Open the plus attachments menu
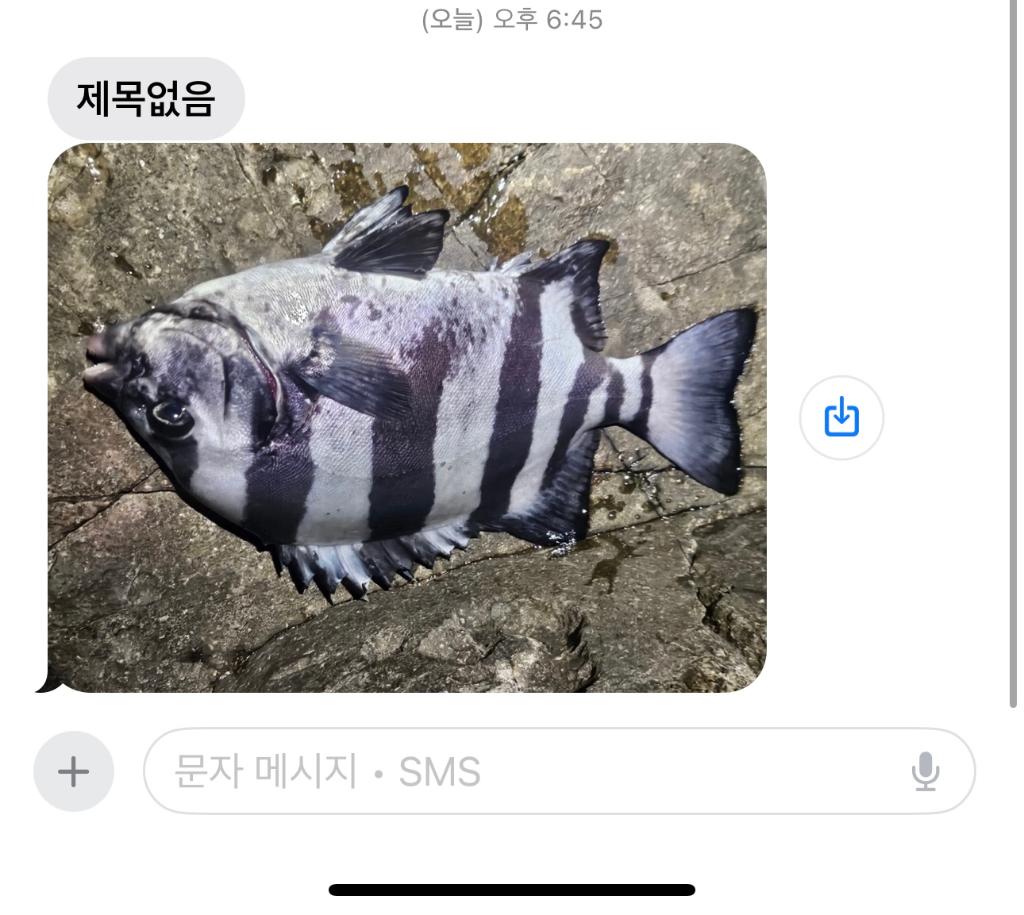1024x915 pixels. click(74, 771)
